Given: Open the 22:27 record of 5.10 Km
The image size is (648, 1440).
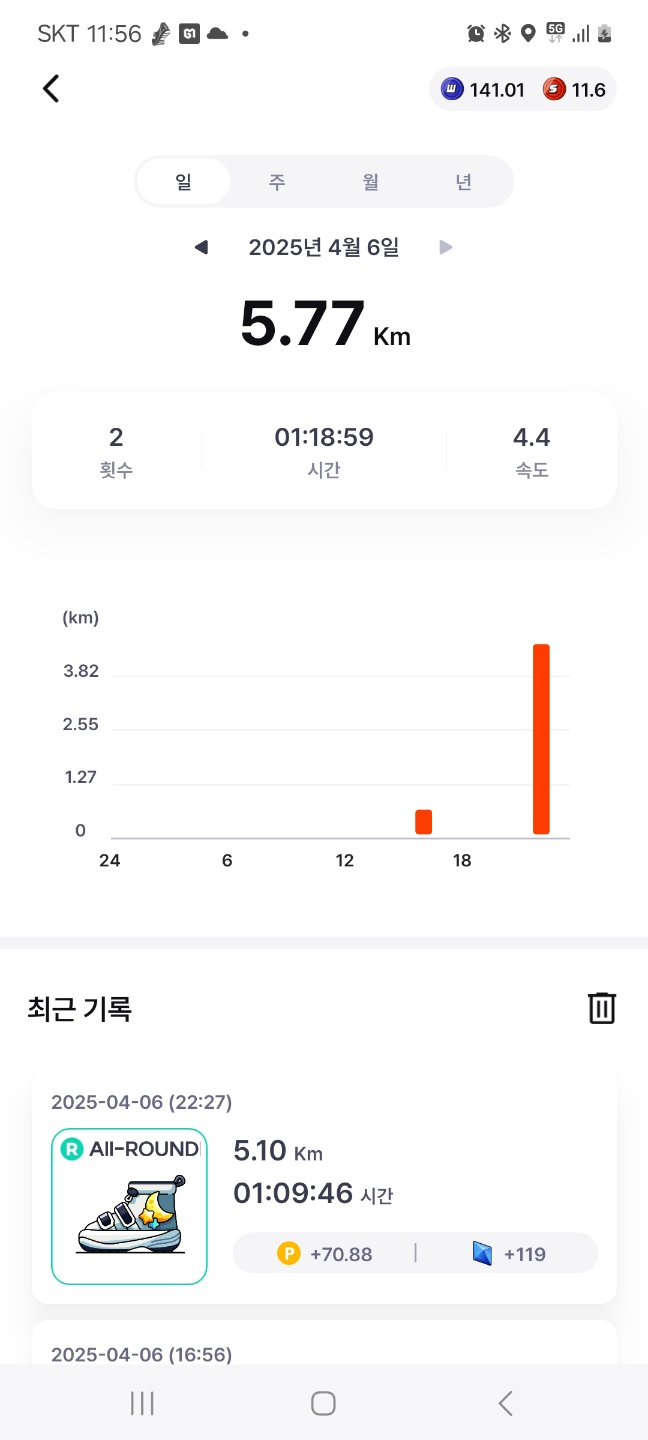Looking at the screenshot, I should (324, 1186).
